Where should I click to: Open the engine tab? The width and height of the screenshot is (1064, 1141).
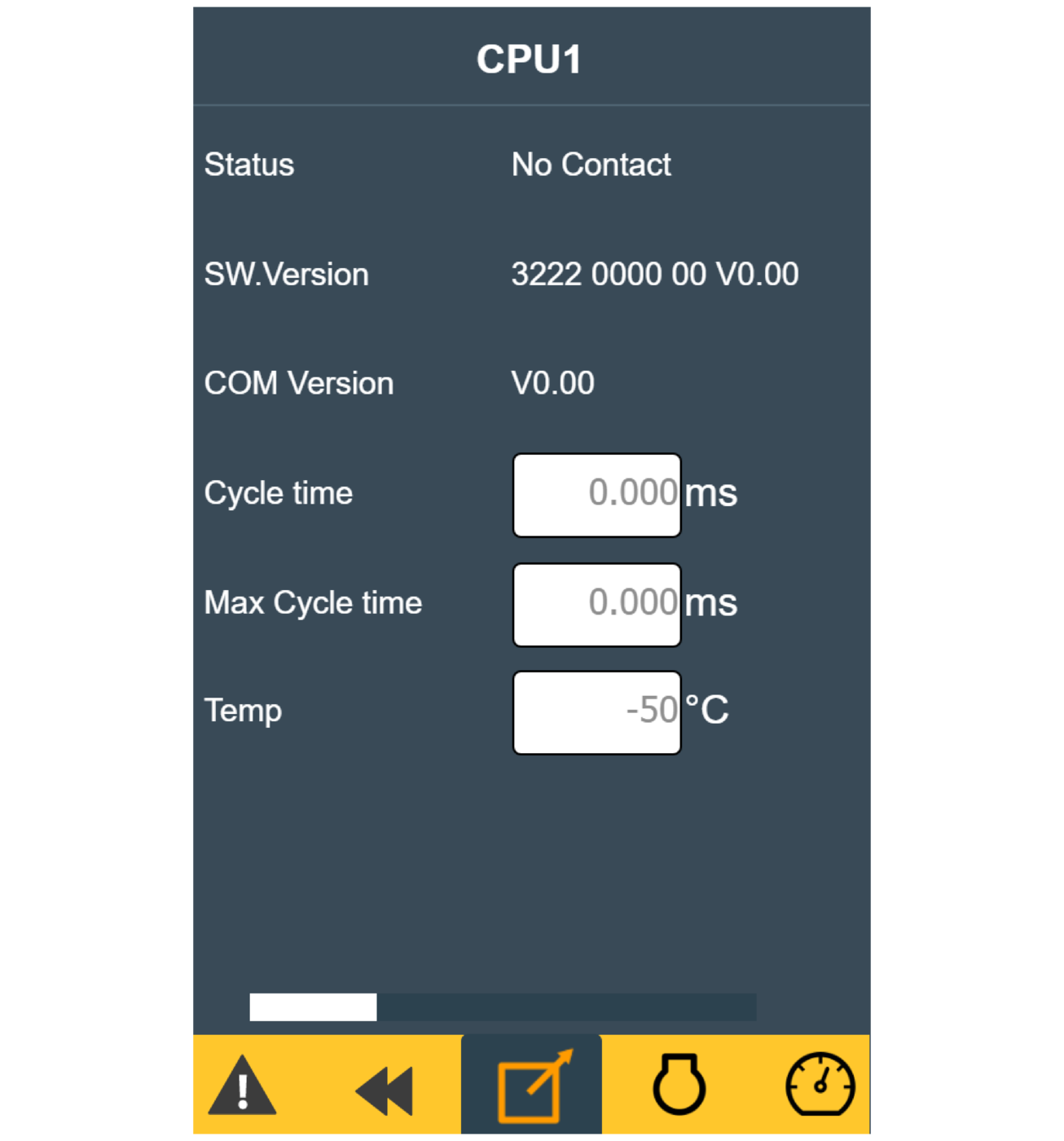(679, 1085)
